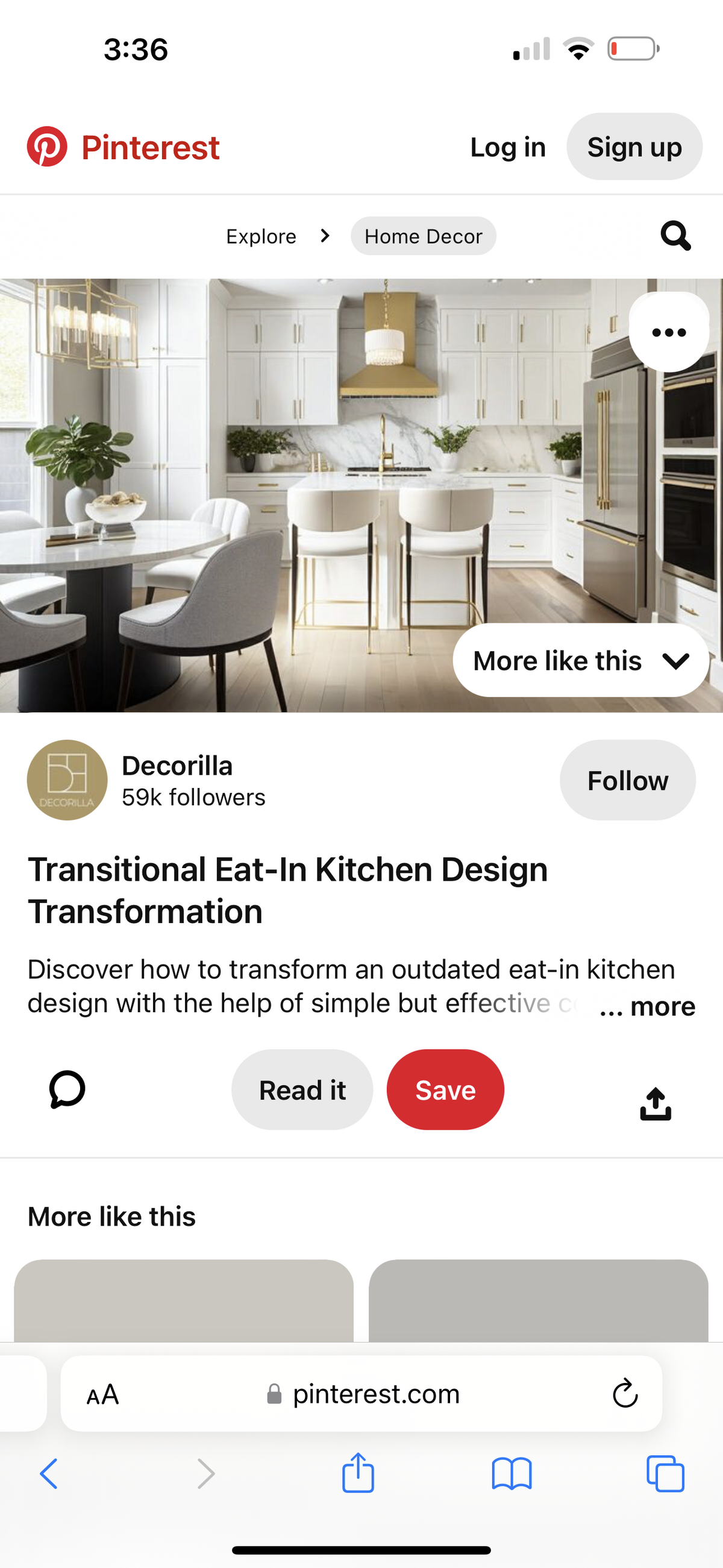Follow Decorilla
The height and width of the screenshot is (1568, 723).
pyautogui.click(x=627, y=780)
